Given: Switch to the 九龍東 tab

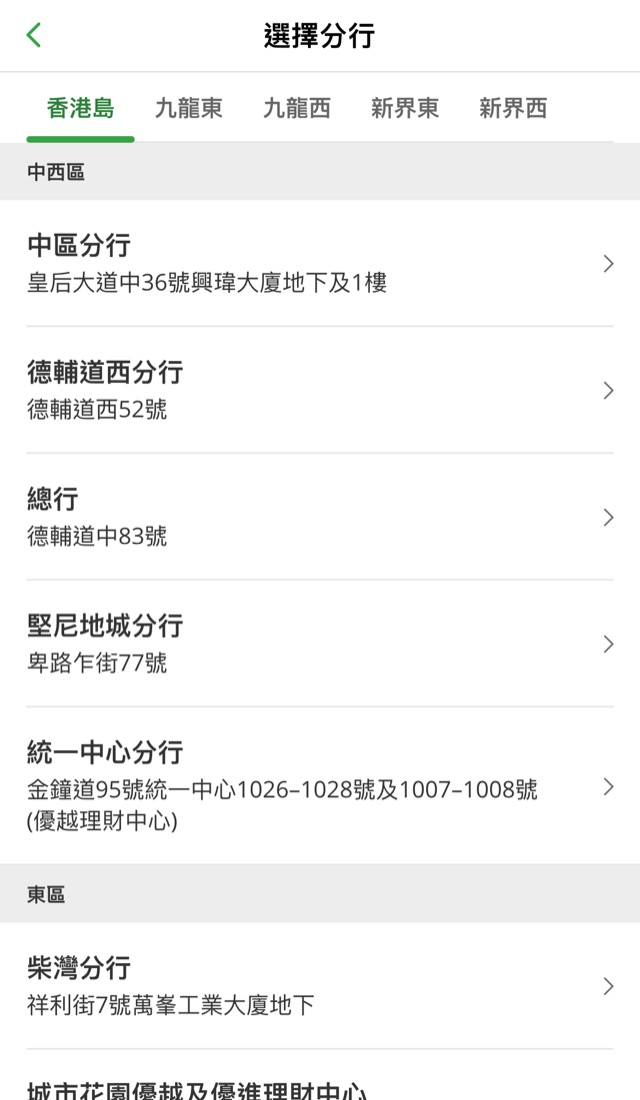Looking at the screenshot, I should pos(188,108).
